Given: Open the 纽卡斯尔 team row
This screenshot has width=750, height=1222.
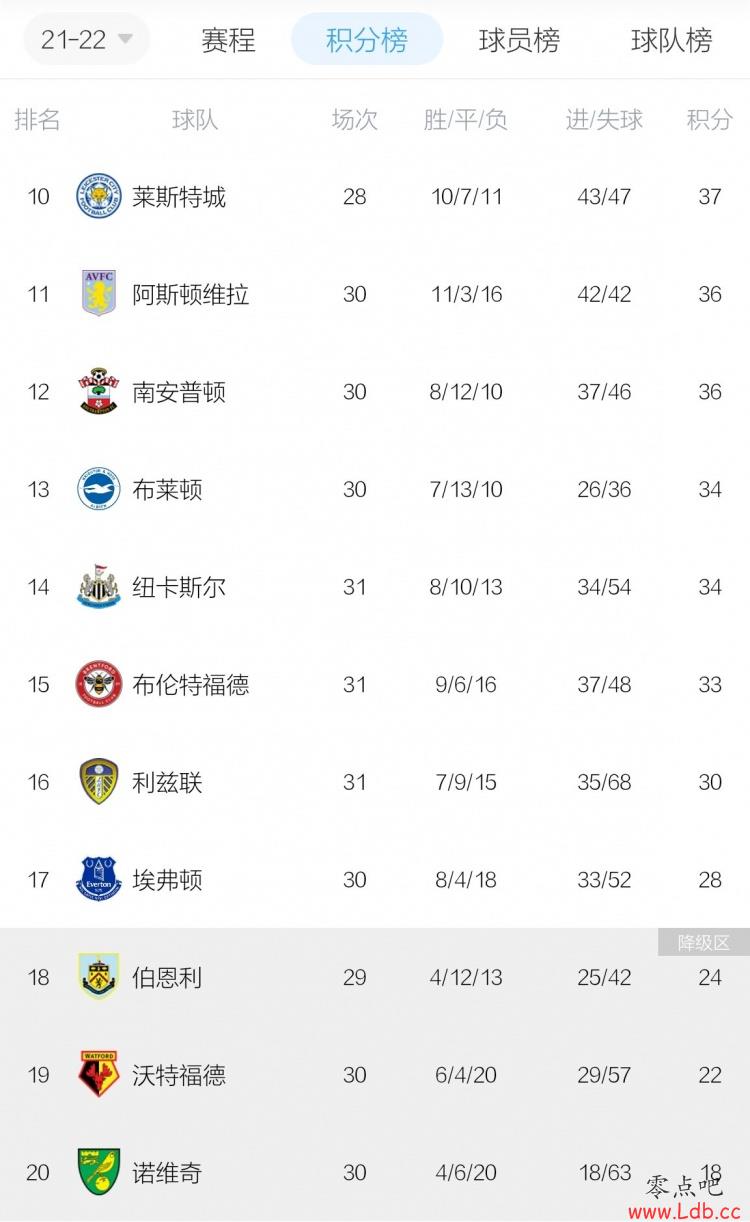Looking at the screenshot, I should [375, 587].
